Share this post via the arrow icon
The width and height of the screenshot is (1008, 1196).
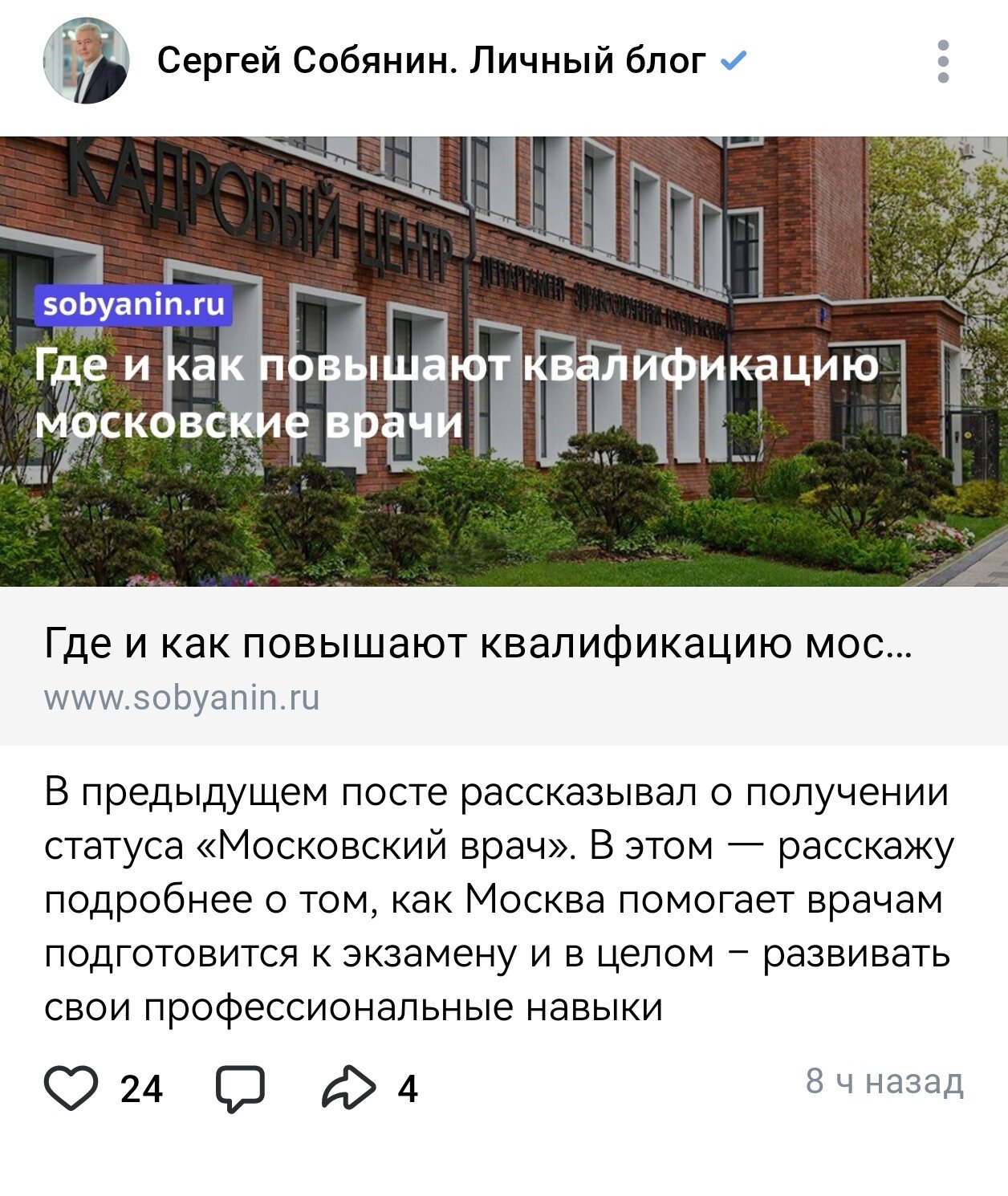click(x=348, y=1088)
